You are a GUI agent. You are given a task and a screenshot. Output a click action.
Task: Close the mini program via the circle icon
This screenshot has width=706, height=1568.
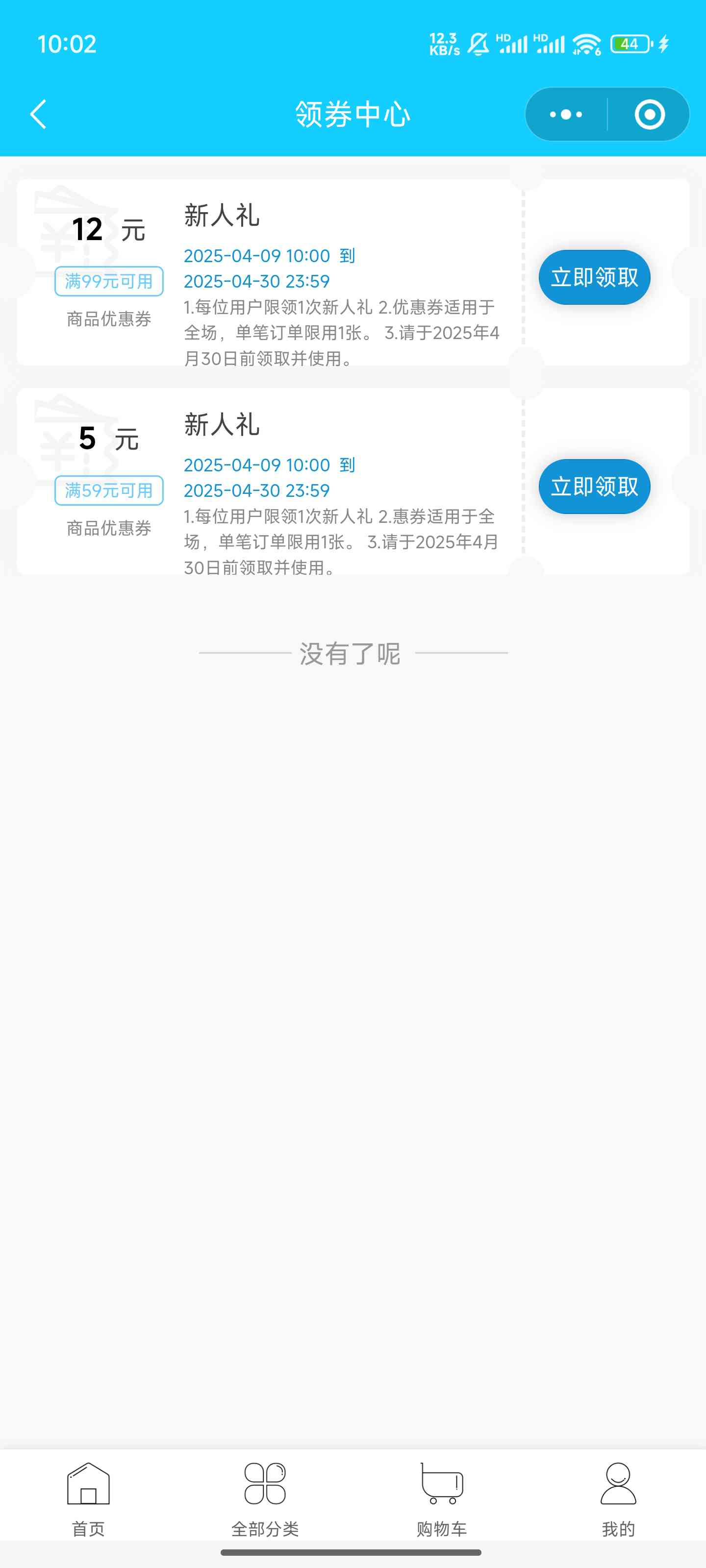pyautogui.click(x=649, y=115)
